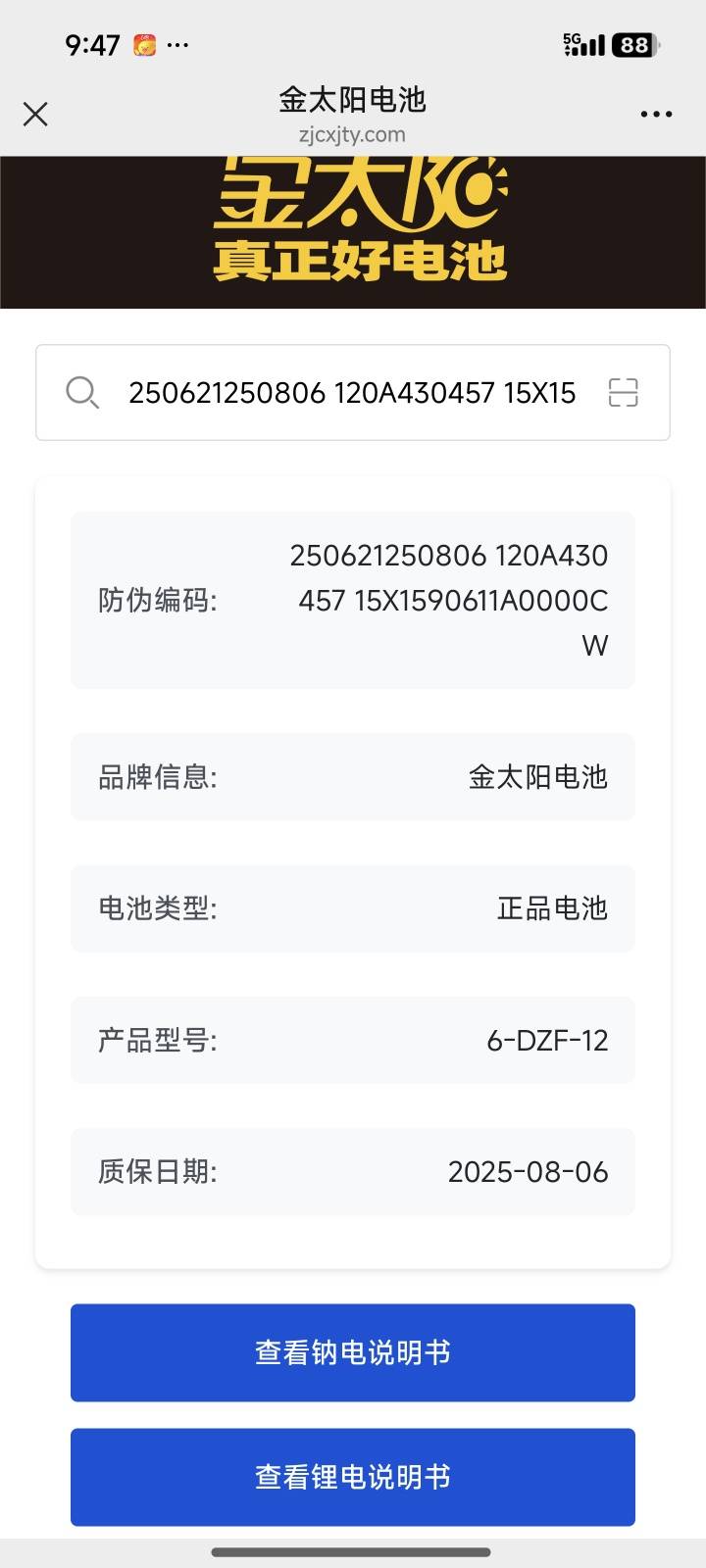This screenshot has height=1568, width=706.
Task: Close the 金太阳电池 web page
Action: [x=35, y=115]
